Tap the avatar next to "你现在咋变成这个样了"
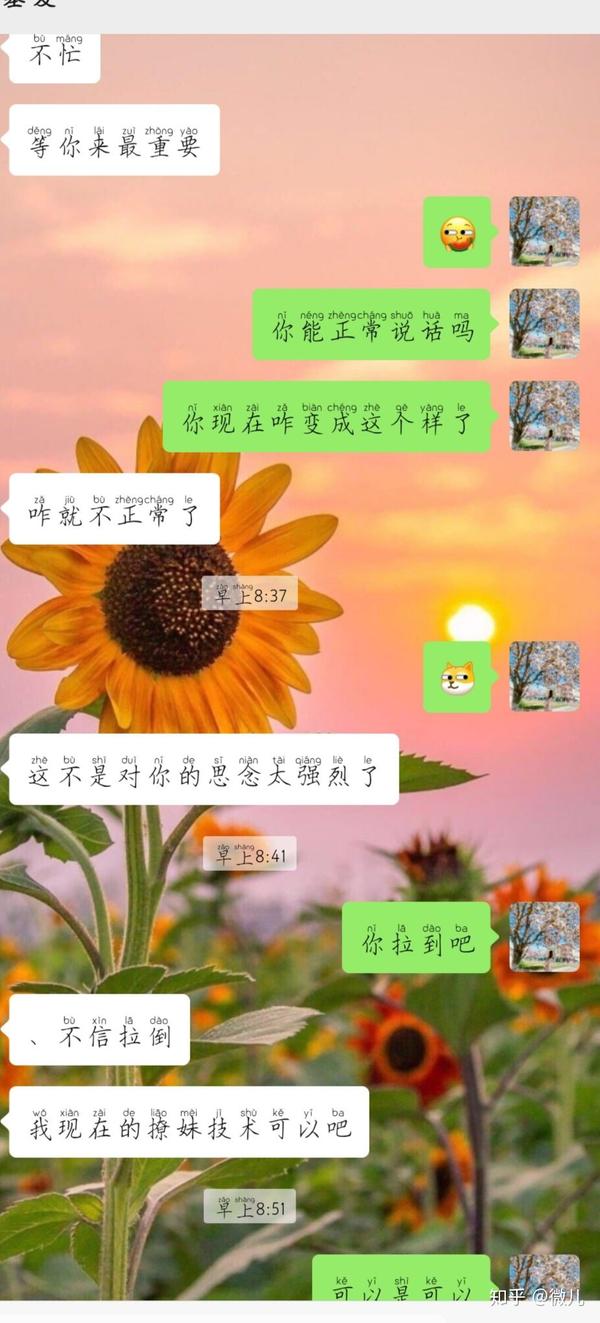Image resolution: width=600 pixels, height=1323 pixels. coord(544,416)
